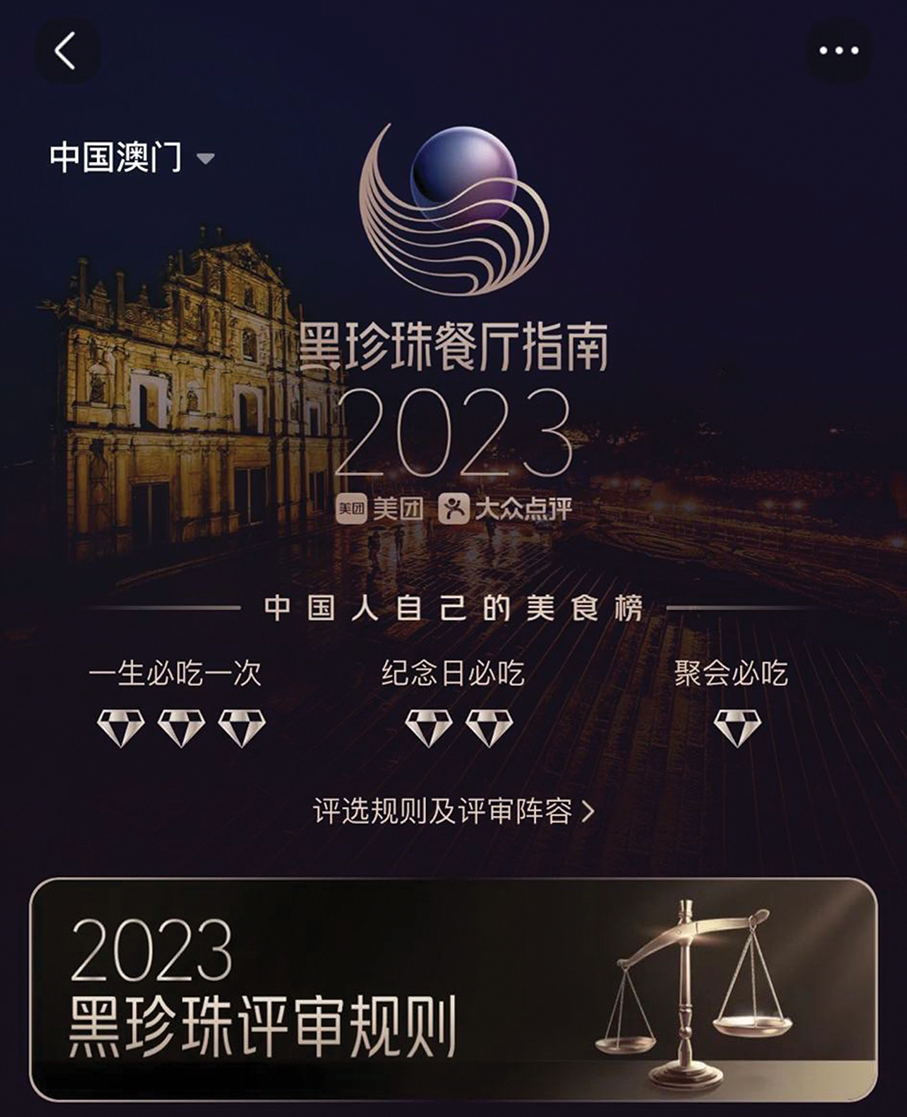This screenshot has height=1117, width=907.
Task: Open the 2023 黑珍珠评审规则 banner
Action: click(453, 989)
